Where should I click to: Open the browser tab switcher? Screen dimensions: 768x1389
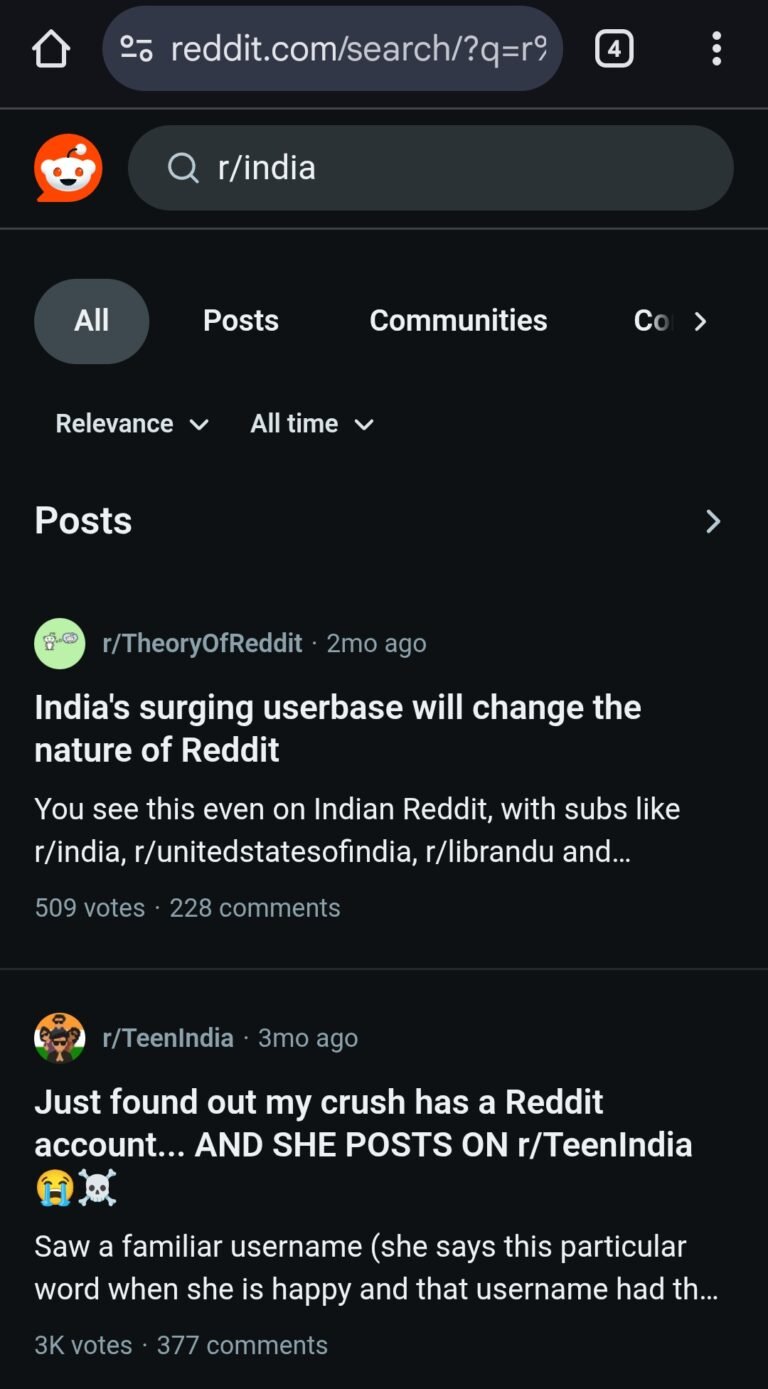tap(614, 48)
